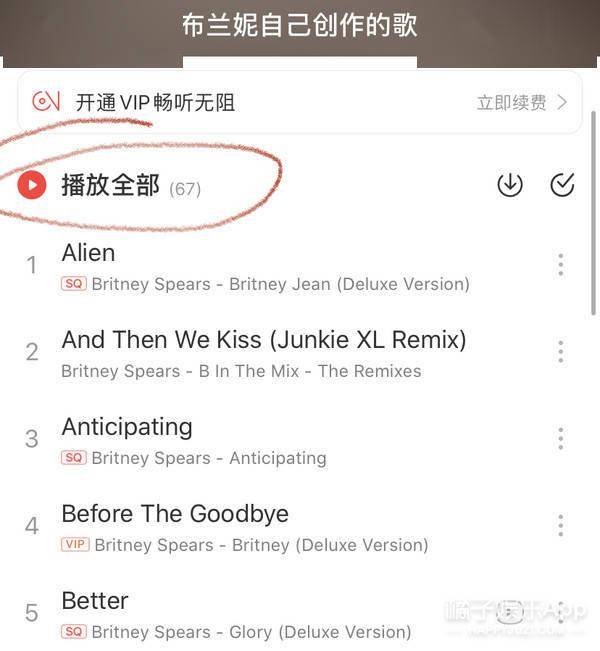Open multi-select mode for songs
The image size is (600, 651).
562,184
